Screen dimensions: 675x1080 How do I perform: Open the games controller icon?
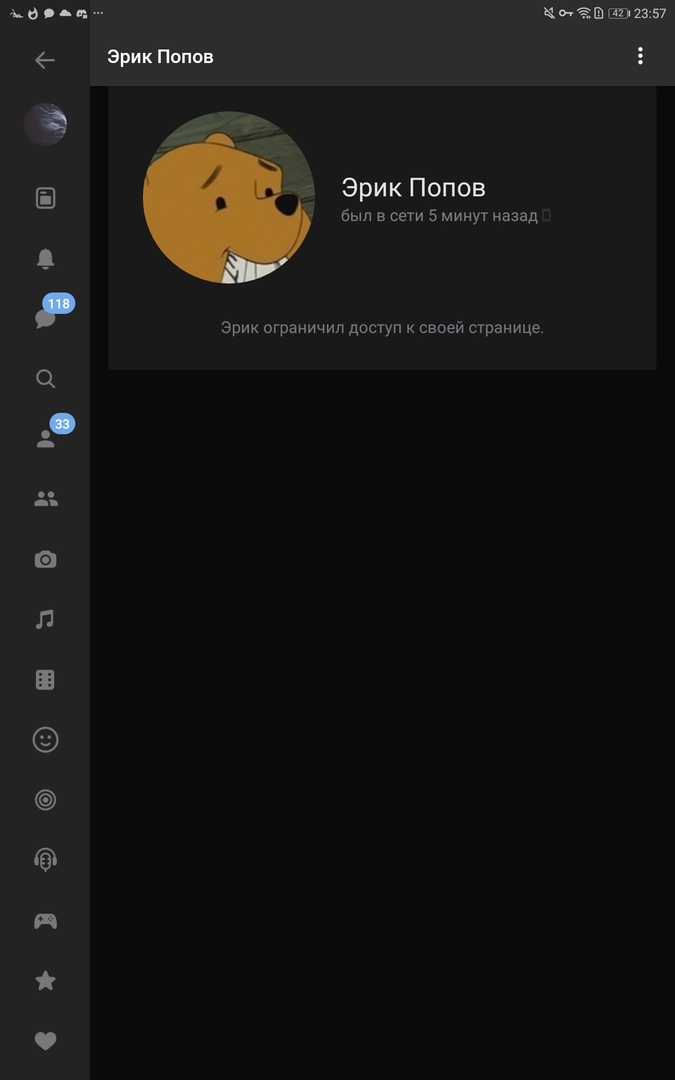click(x=45, y=921)
